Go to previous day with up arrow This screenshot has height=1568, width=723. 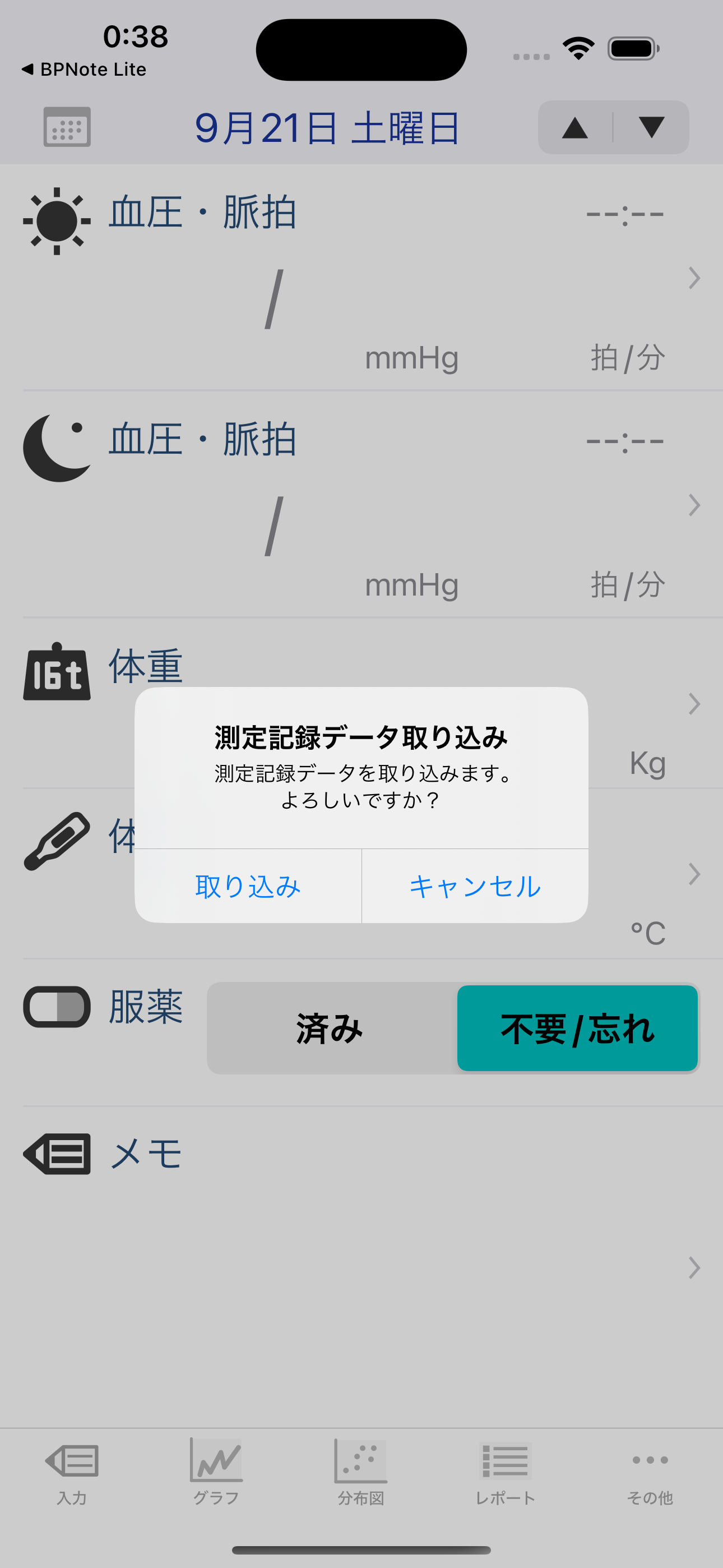pyautogui.click(x=574, y=128)
